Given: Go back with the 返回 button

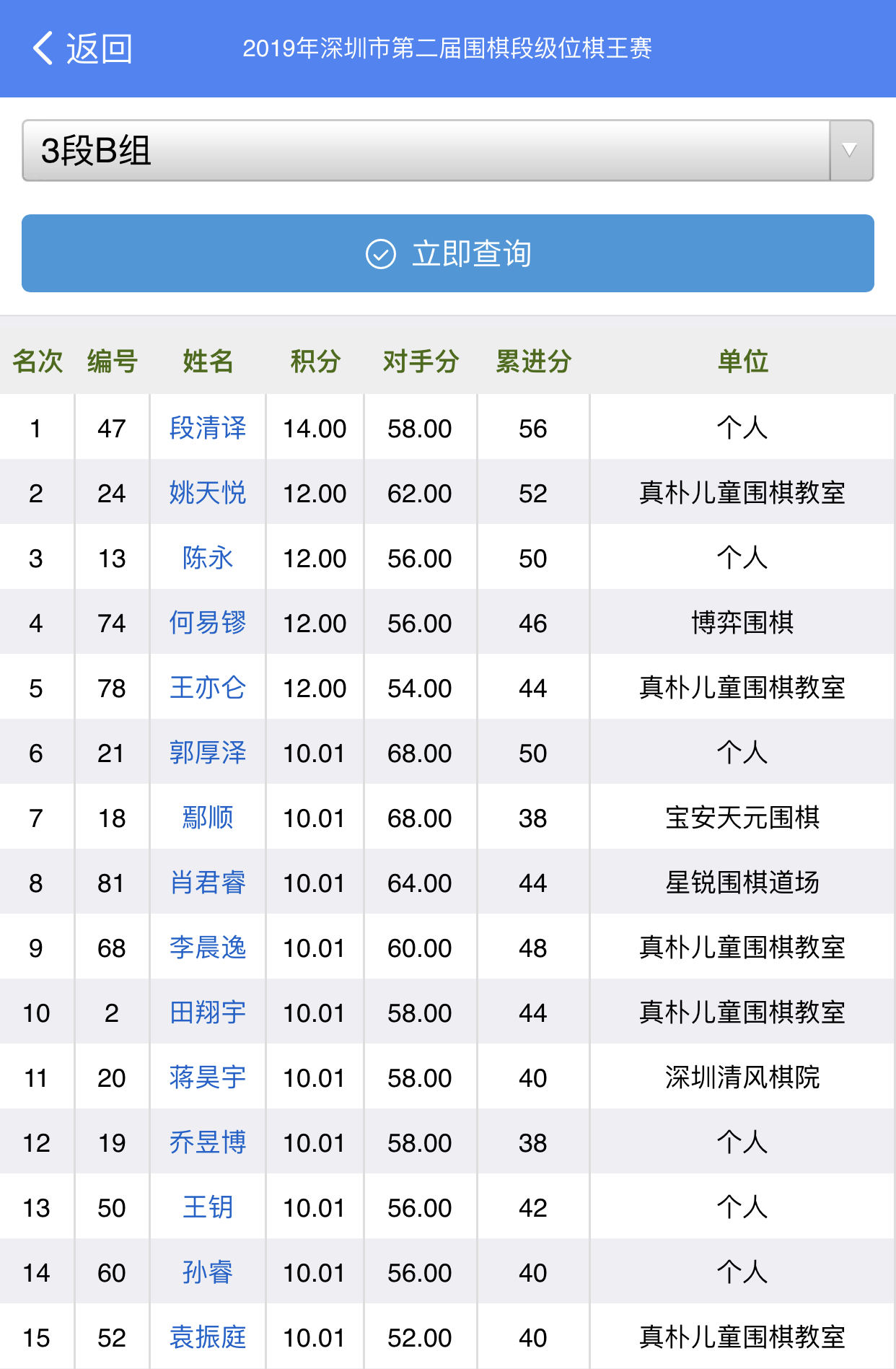Looking at the screenshot, I should click(82, 48).
